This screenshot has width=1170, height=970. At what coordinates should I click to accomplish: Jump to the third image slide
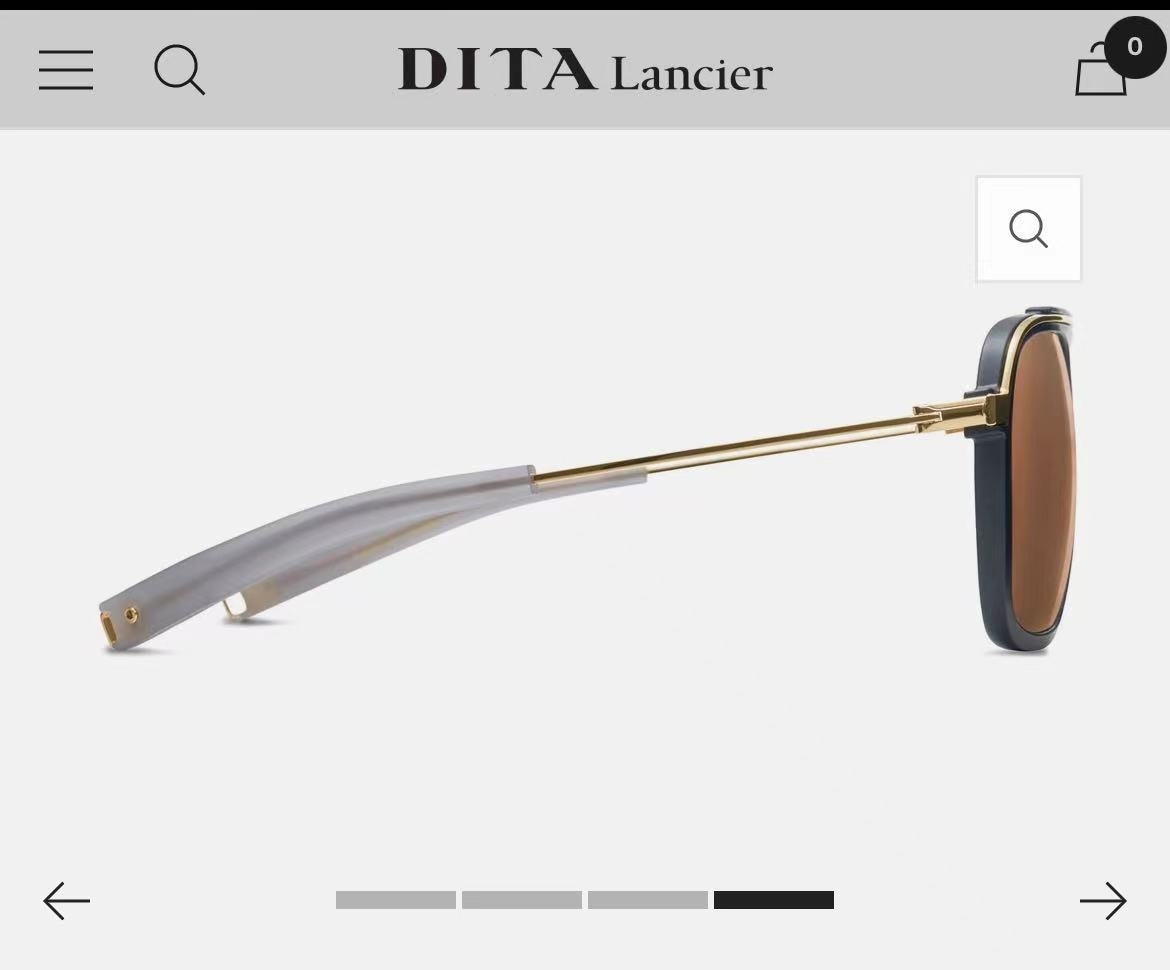[648, 900]
